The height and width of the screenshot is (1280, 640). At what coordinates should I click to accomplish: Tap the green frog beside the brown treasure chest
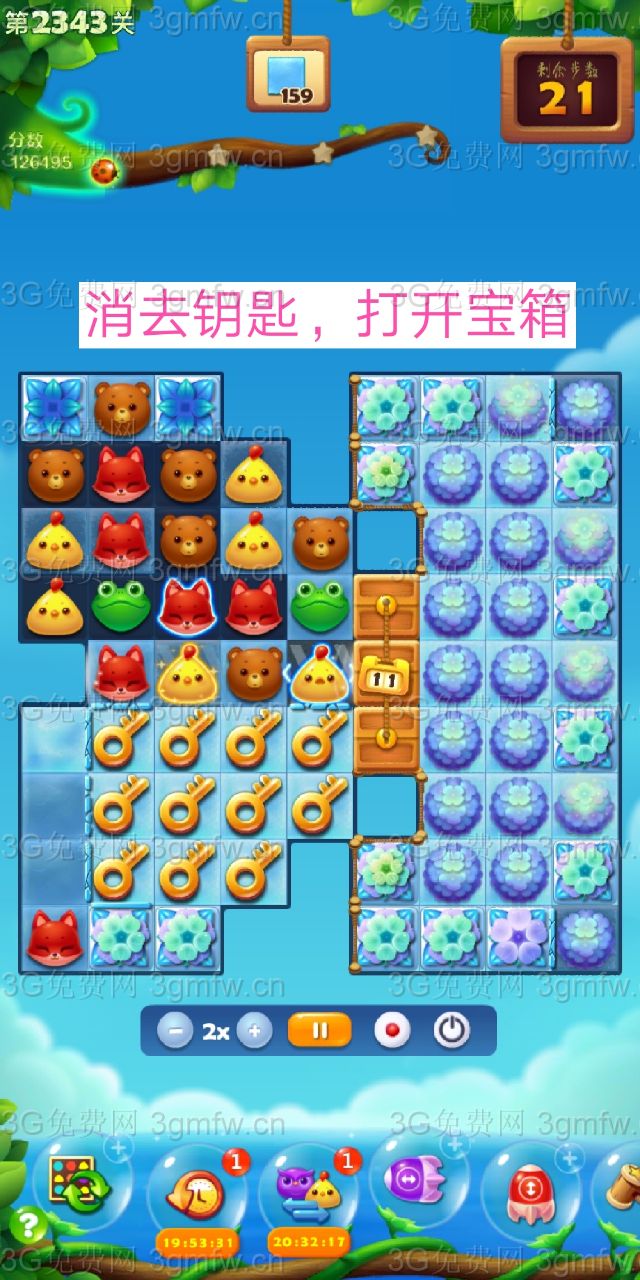[x=320, y=604]
